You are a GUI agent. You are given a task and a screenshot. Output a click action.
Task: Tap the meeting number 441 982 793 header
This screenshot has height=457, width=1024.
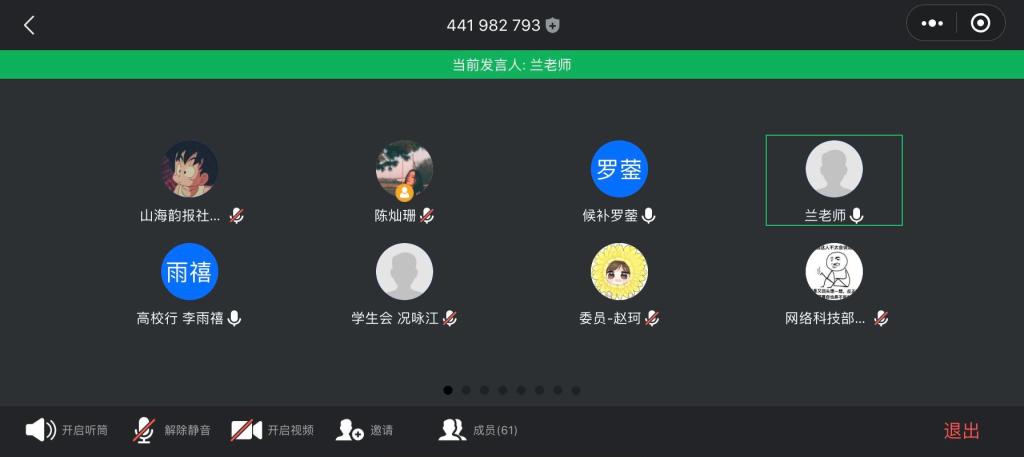click(494, 25)
